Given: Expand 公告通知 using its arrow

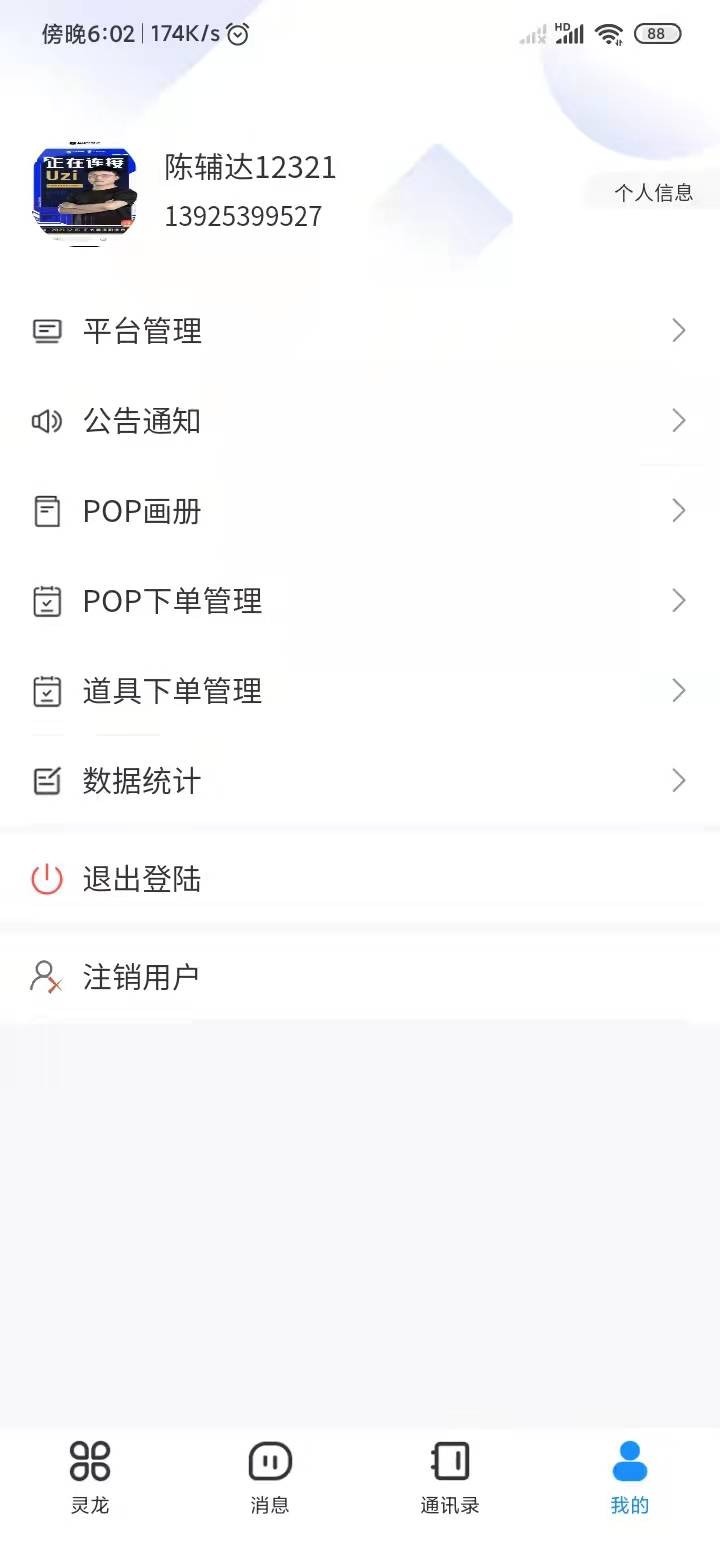Looking at the screenshot, I should pos(678,421).
